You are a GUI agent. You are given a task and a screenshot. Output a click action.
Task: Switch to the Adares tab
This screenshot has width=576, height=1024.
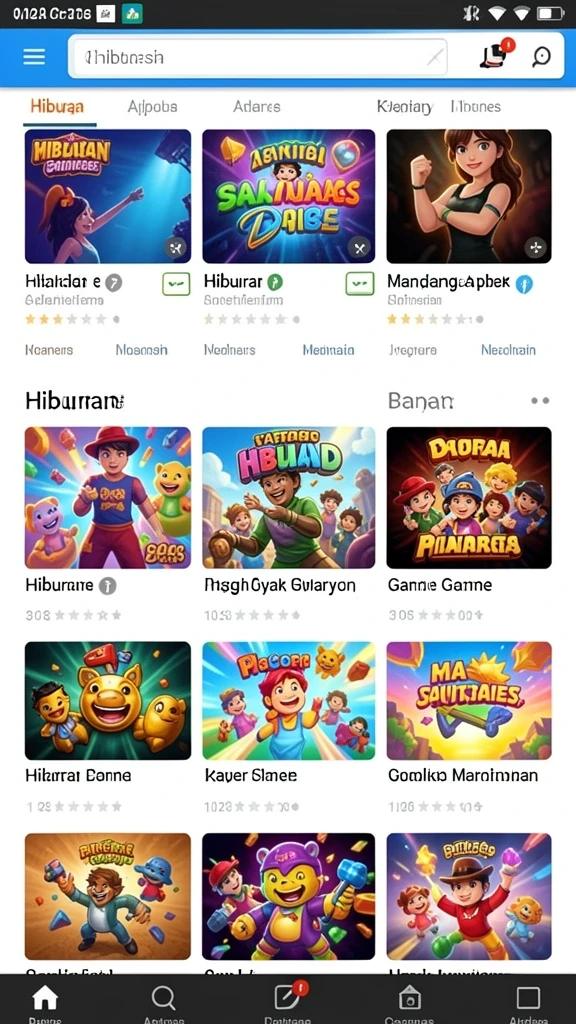coord(257,106)
